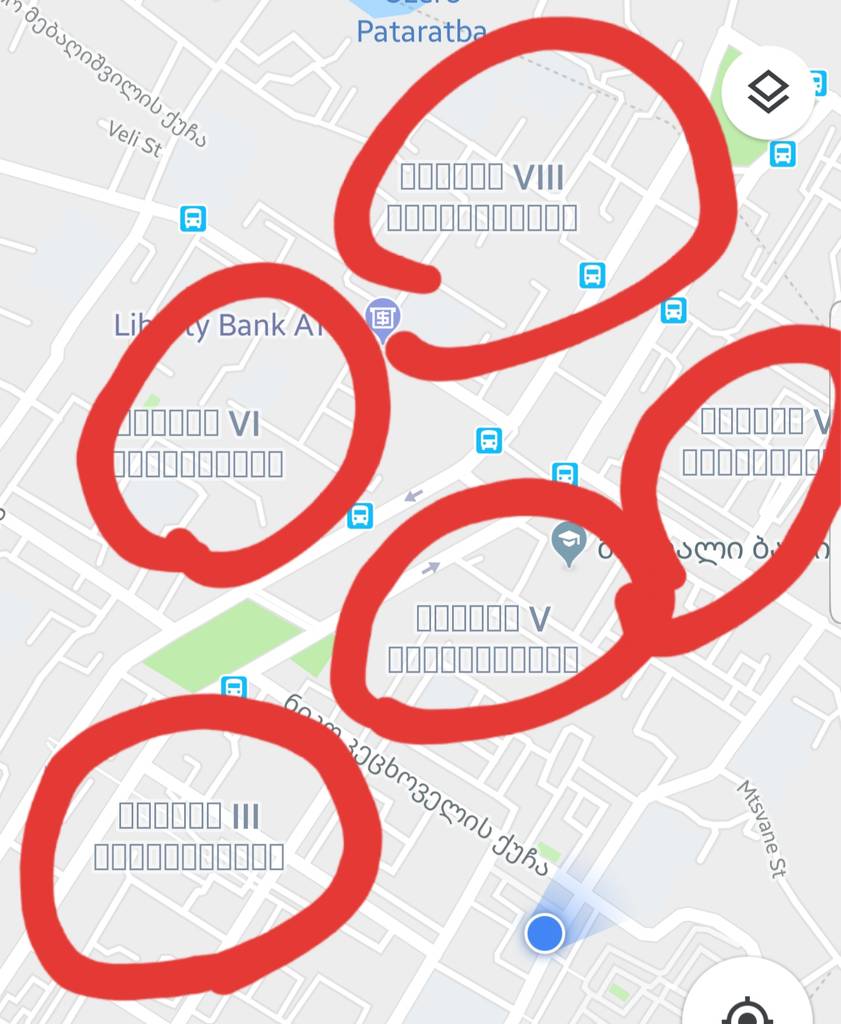Center map on my location
This screenshot has width=841, height=1024.
click(748, 1006)
